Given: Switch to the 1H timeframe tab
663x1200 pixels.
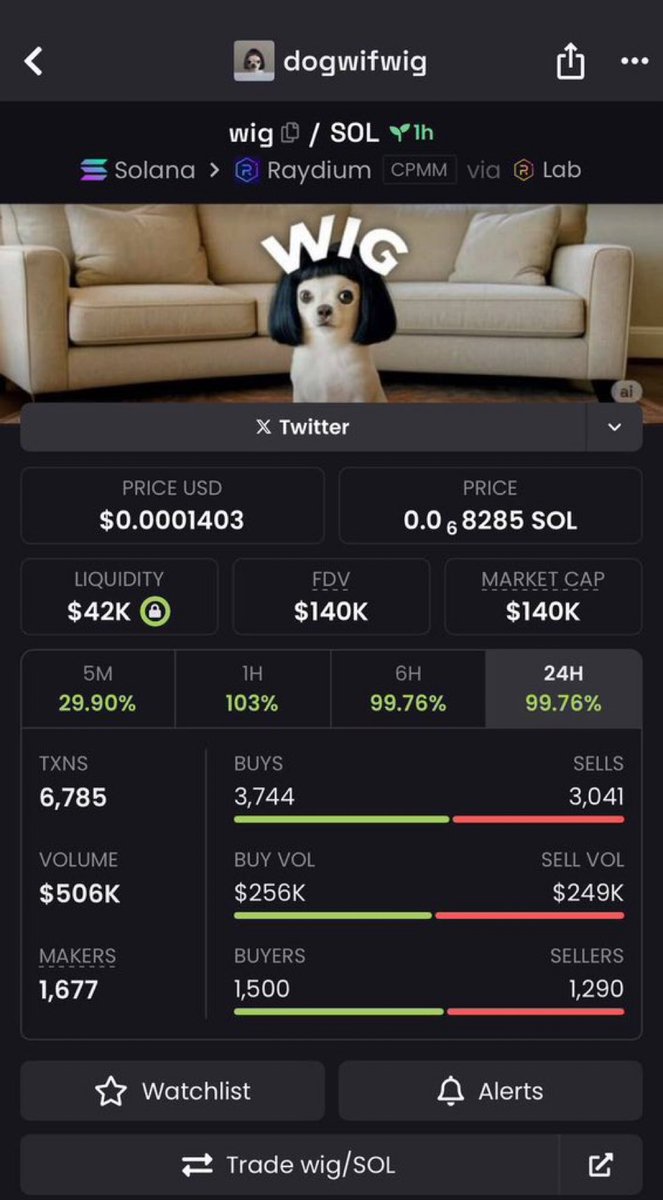Looking at the screenshot, I should (252, 688).
